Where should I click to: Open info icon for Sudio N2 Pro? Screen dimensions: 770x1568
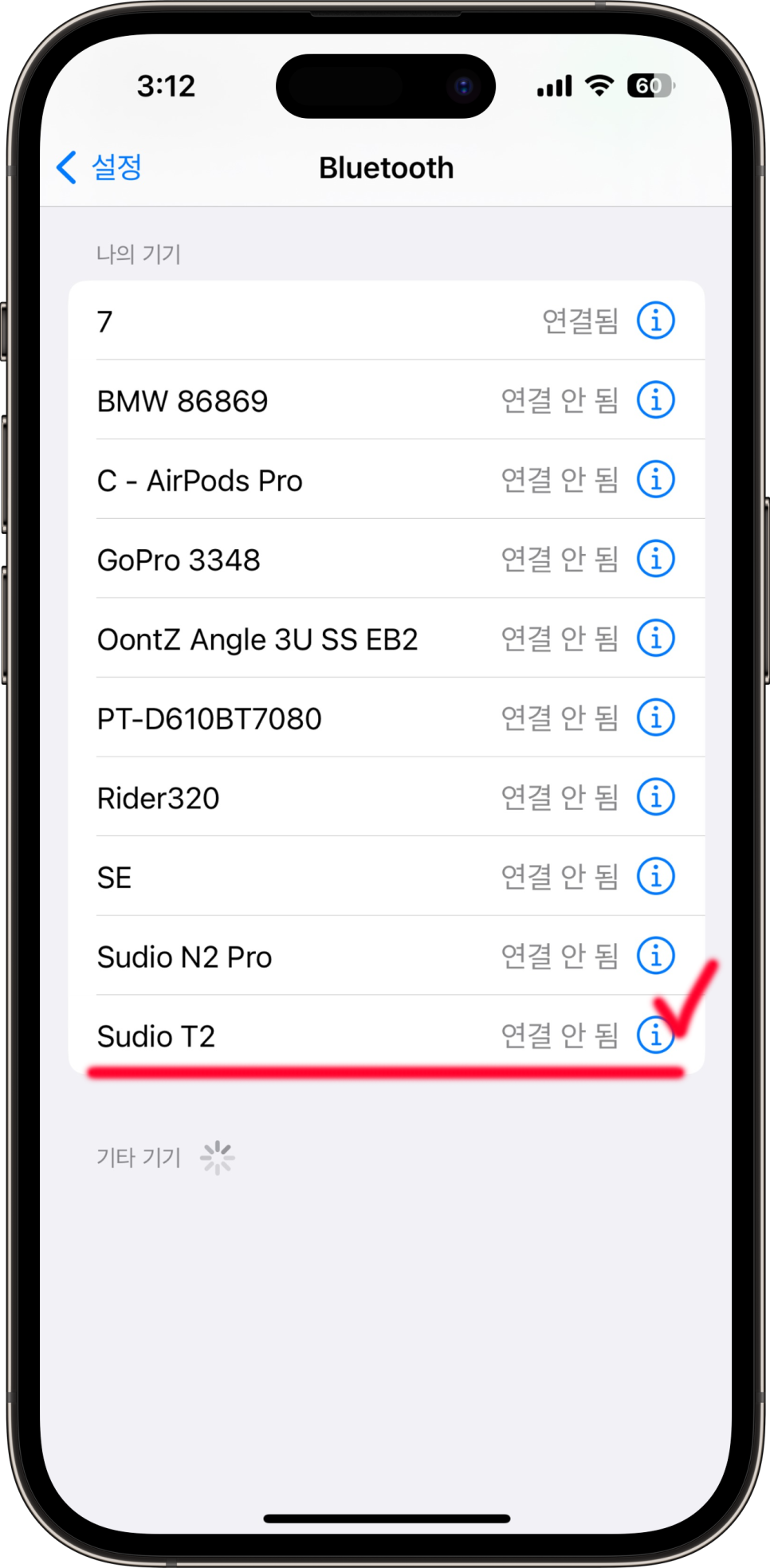(x=655, y=955)
